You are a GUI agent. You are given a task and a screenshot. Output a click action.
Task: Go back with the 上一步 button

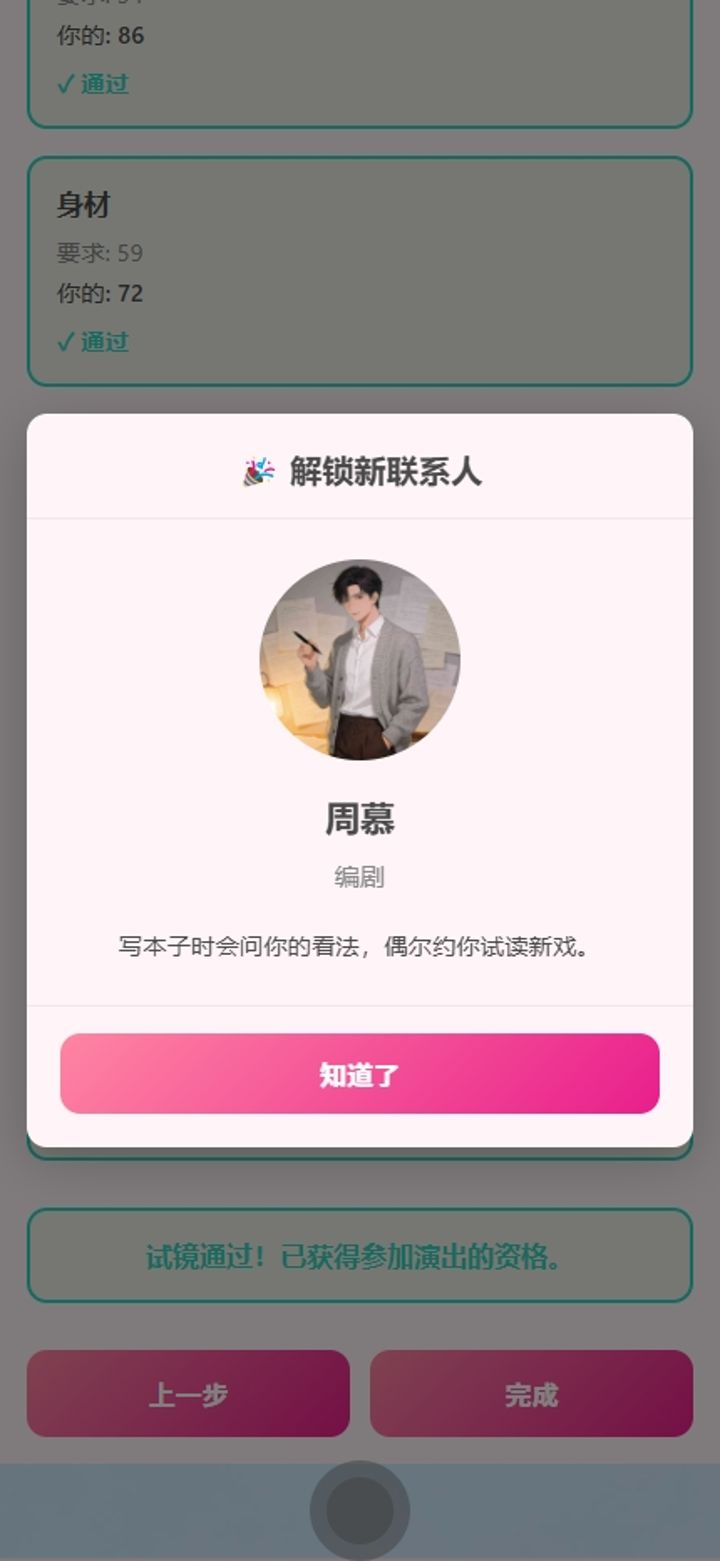(188, 1392)
